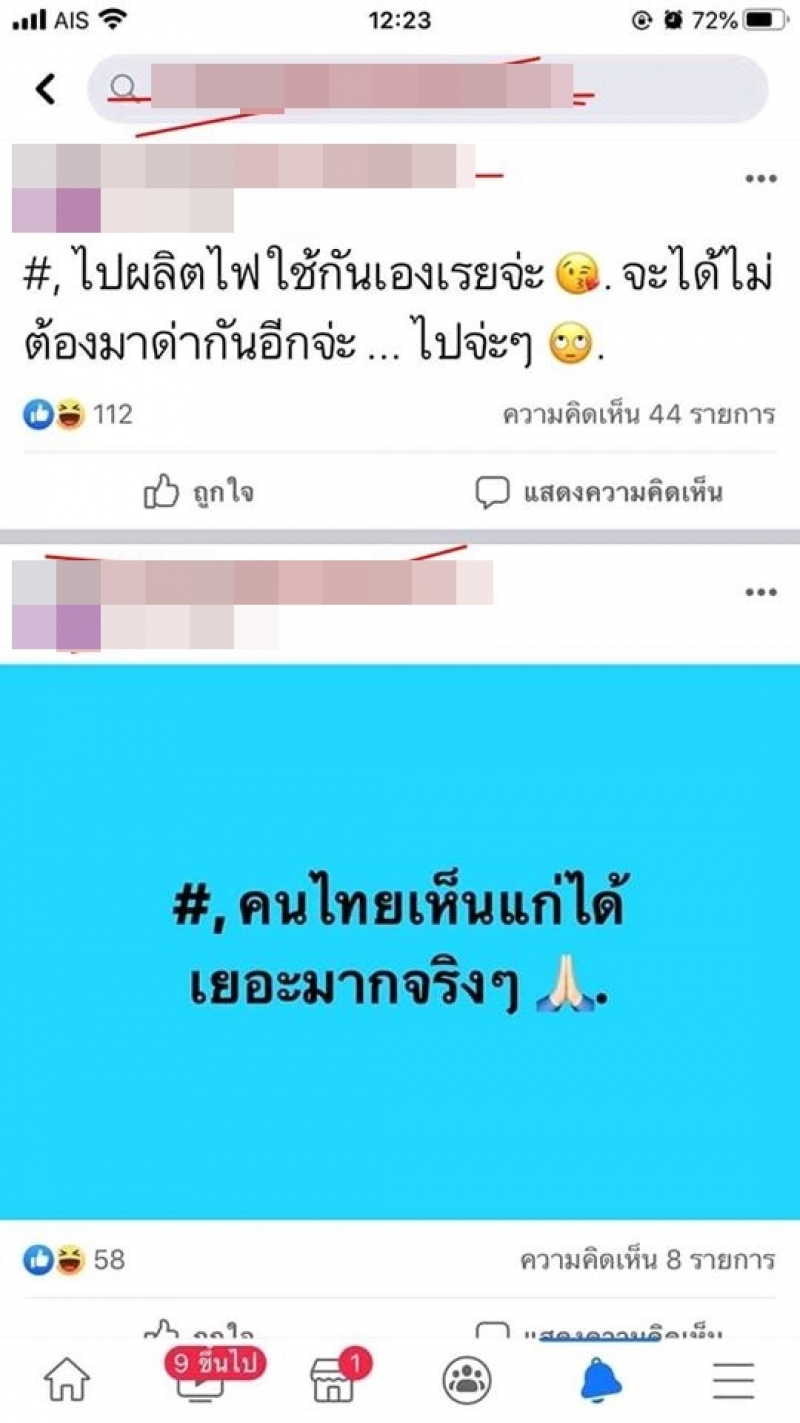Open the Watch video tab

tap(200, 1381)
